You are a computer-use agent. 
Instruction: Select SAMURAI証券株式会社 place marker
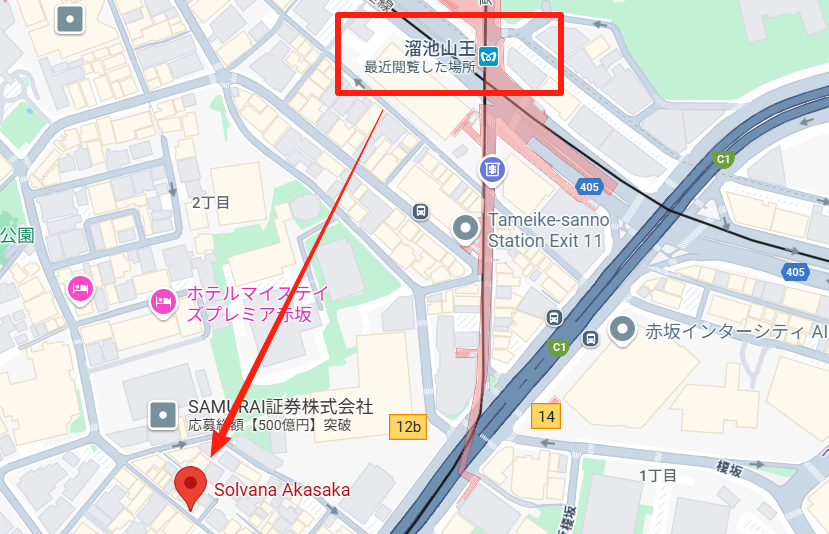tap(162, 414)
